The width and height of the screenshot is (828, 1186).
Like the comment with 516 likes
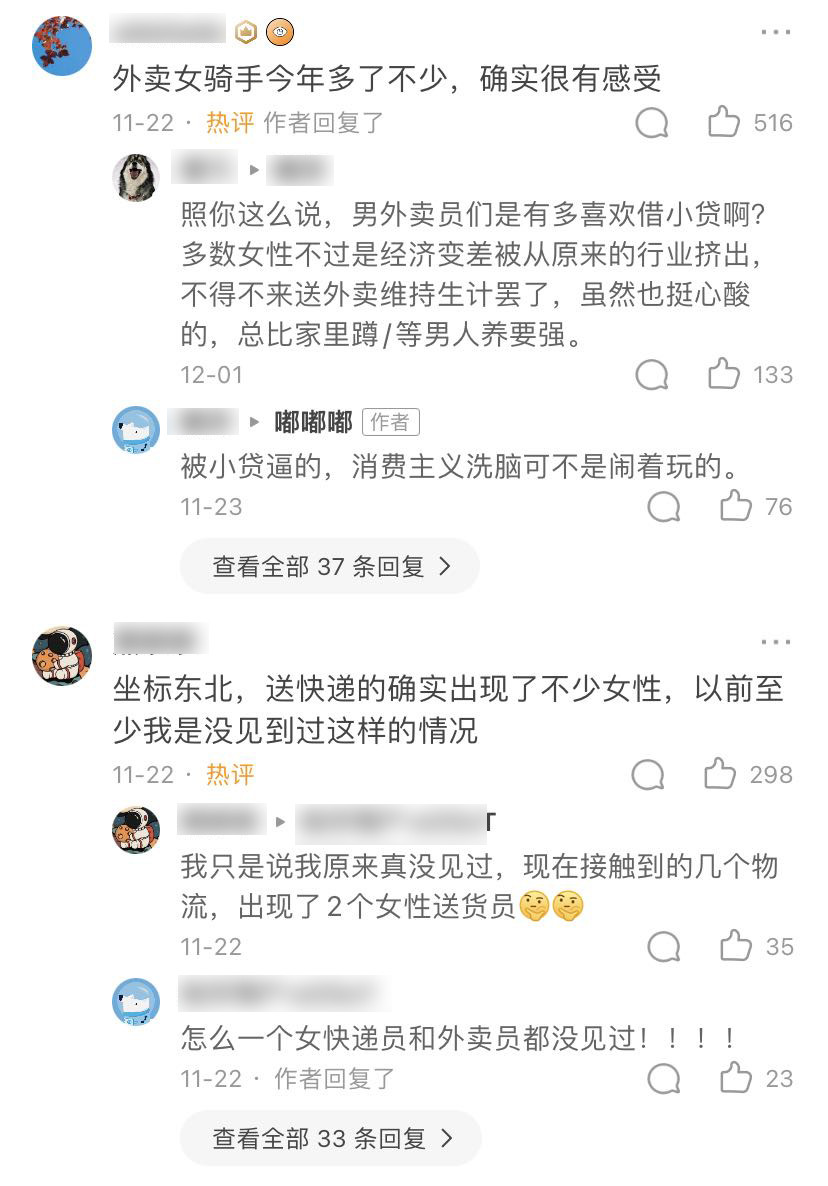[x=723, y=123]
